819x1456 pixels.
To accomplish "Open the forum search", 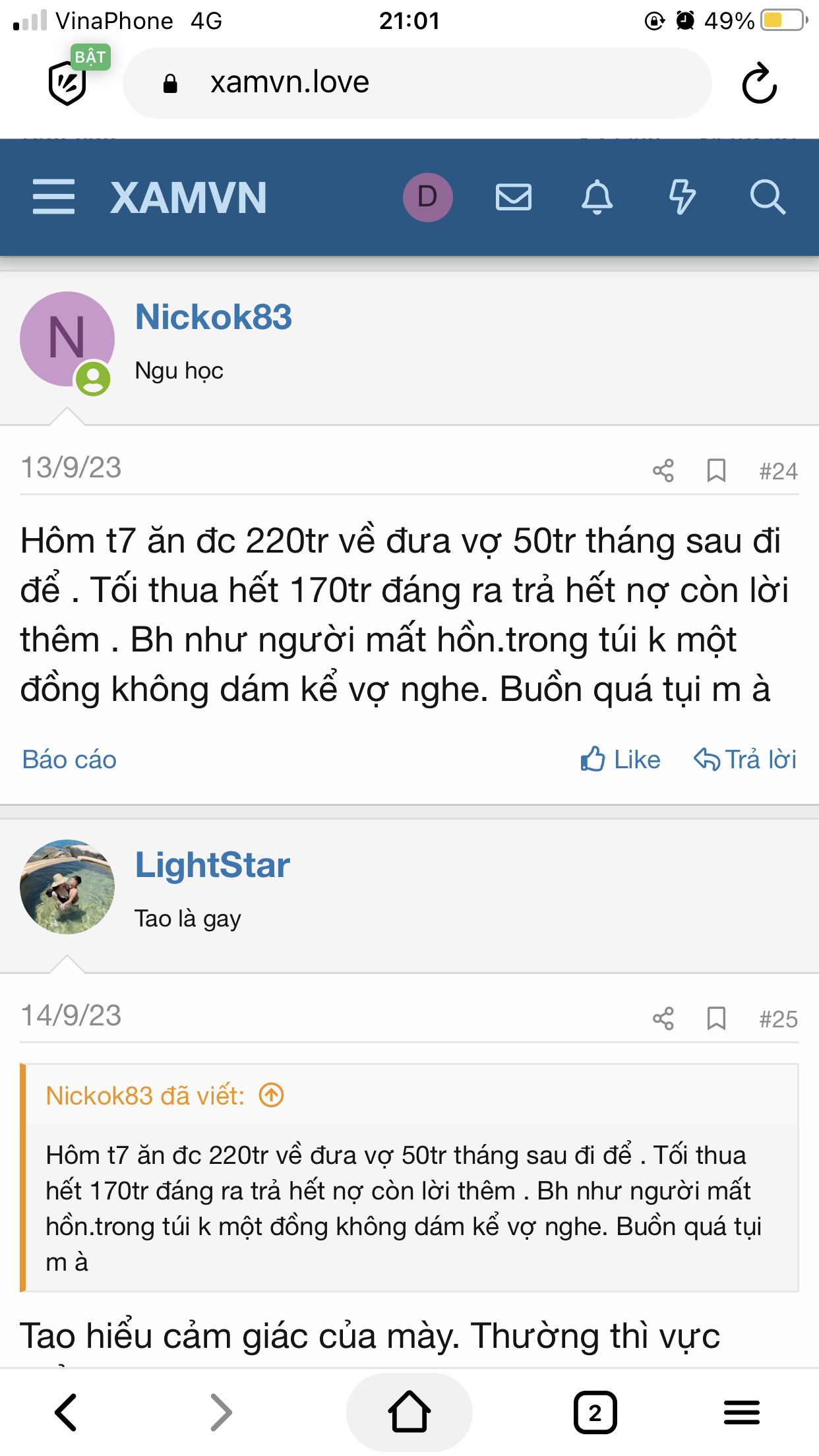I will (768, 197).
